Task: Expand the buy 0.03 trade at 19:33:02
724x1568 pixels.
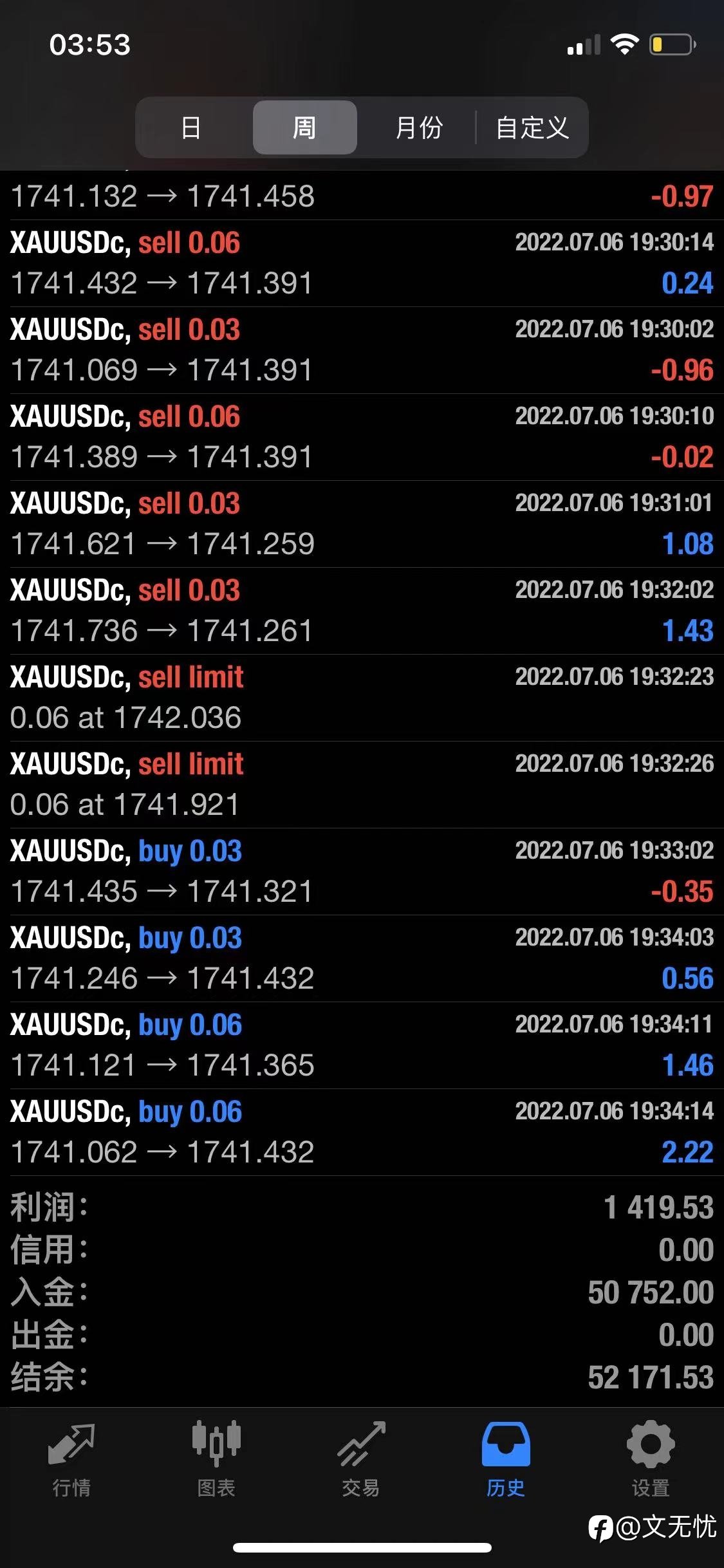Action: pyautogui.click(x=362, y=872)
